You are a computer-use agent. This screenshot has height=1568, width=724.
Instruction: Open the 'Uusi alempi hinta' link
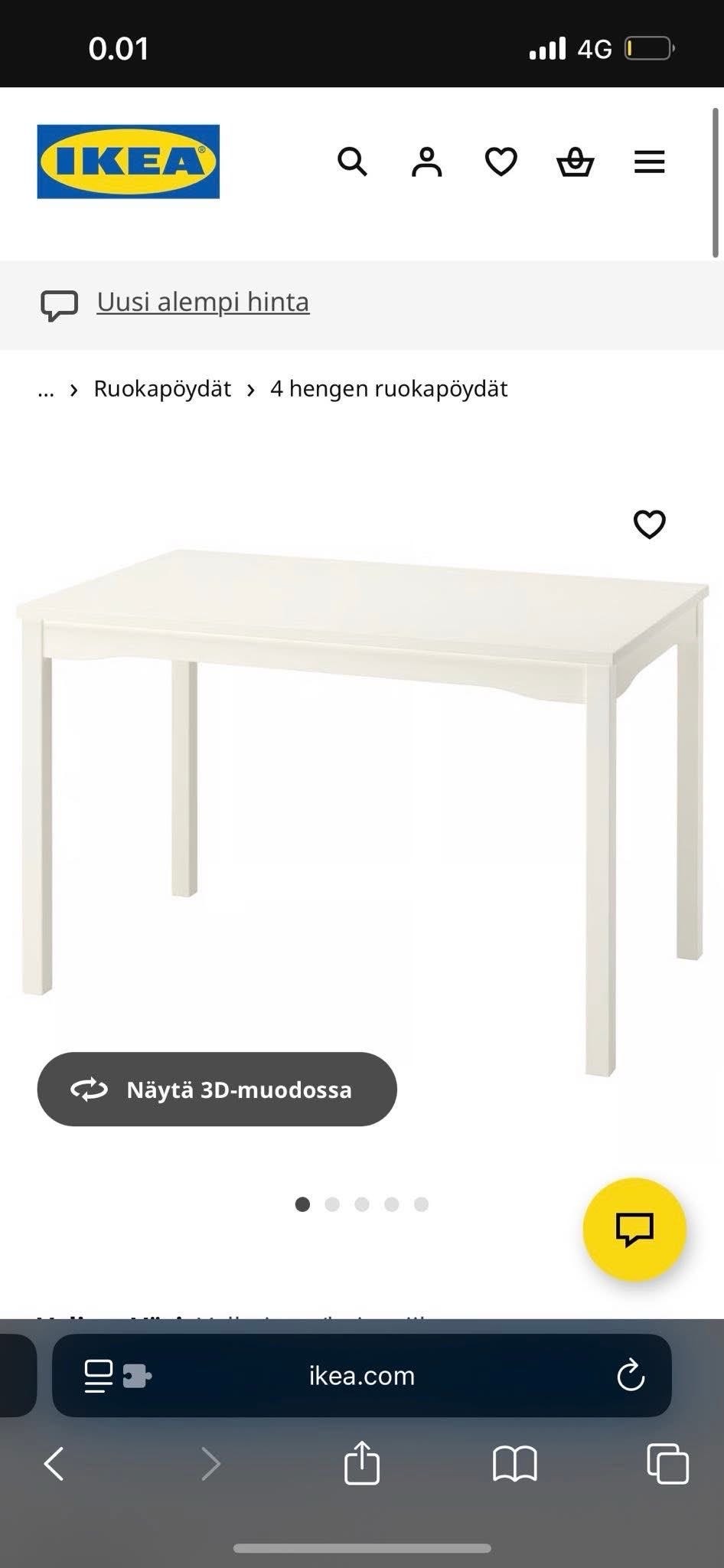point(203,302)
